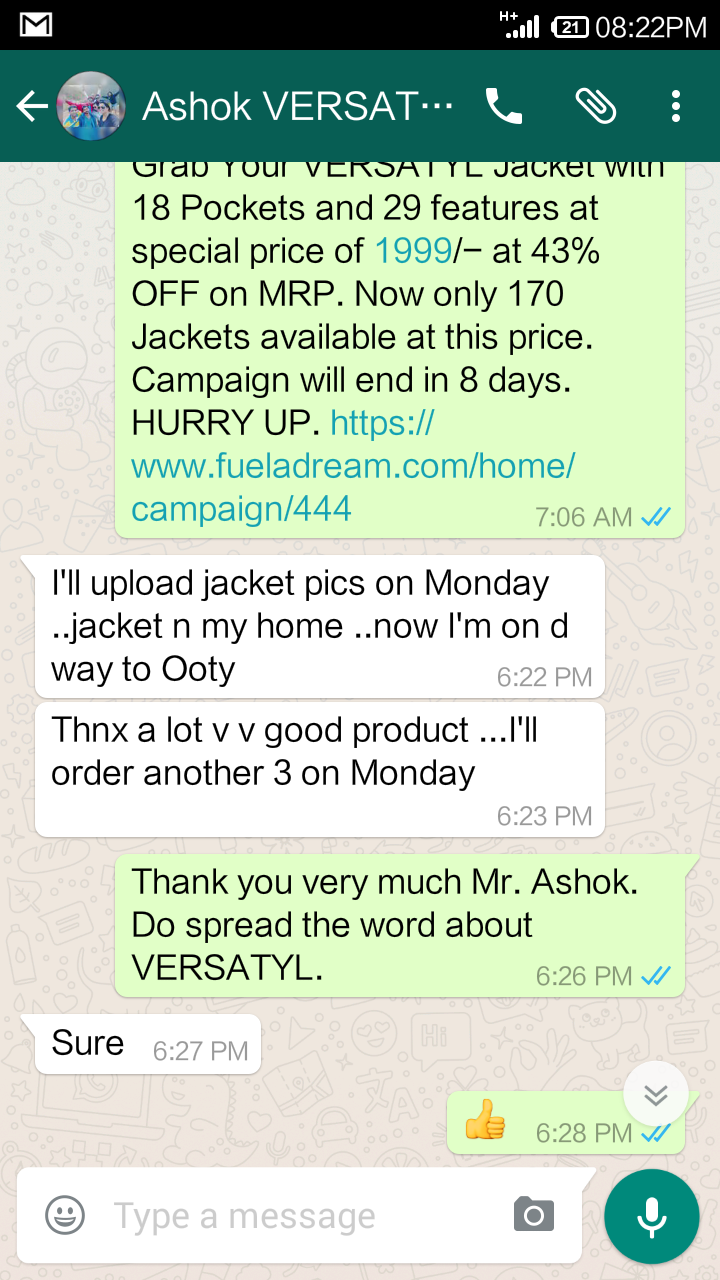Image resolution: width=720 pixels, height=1280 pixels.
Task: Open the camera to send a photo
Action: [x=533, y=1215]
